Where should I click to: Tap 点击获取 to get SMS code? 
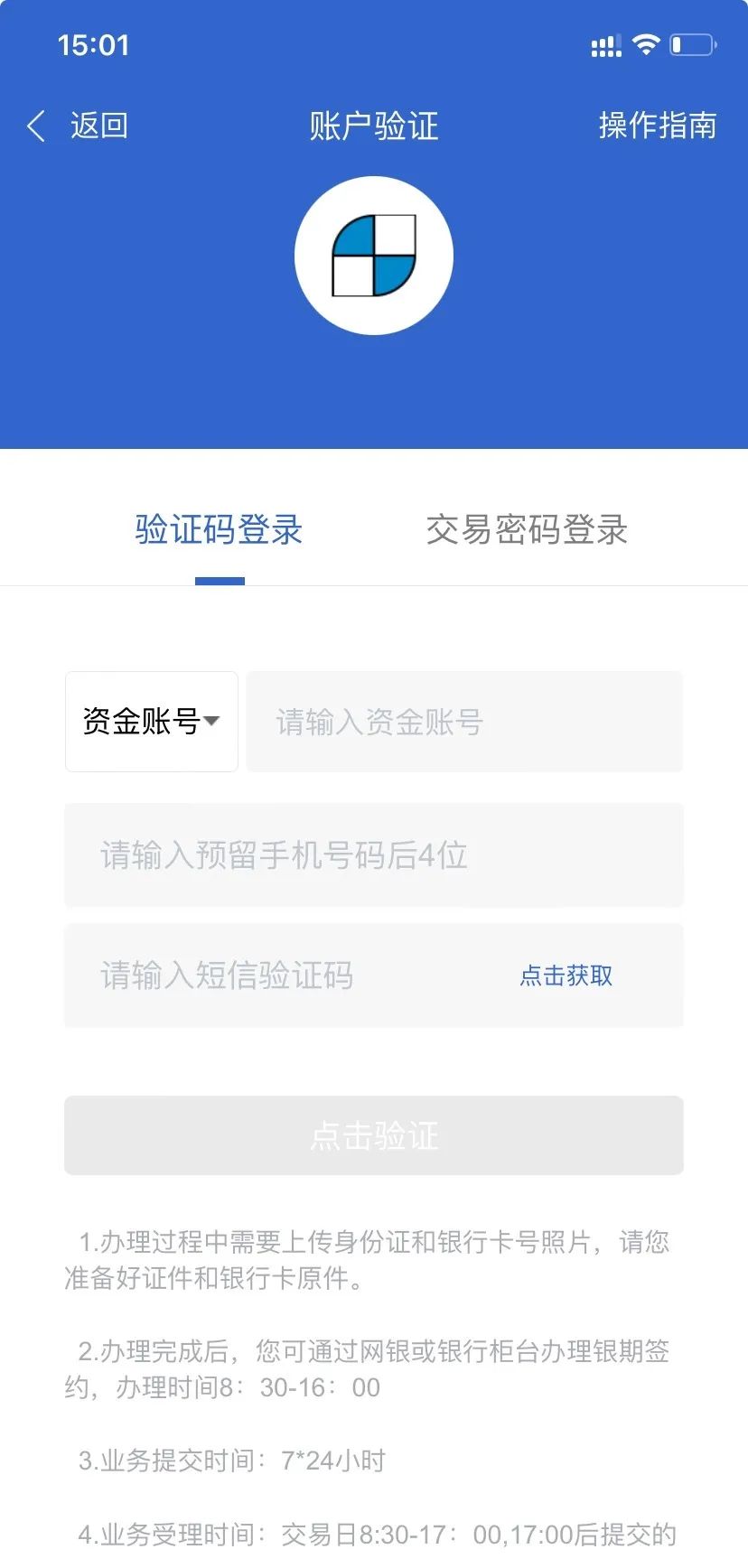[x=566, y=975]
